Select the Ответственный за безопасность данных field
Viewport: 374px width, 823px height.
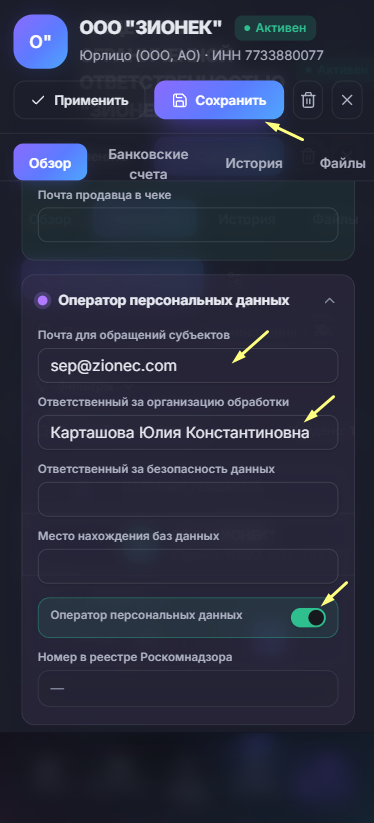pos(188,499)
